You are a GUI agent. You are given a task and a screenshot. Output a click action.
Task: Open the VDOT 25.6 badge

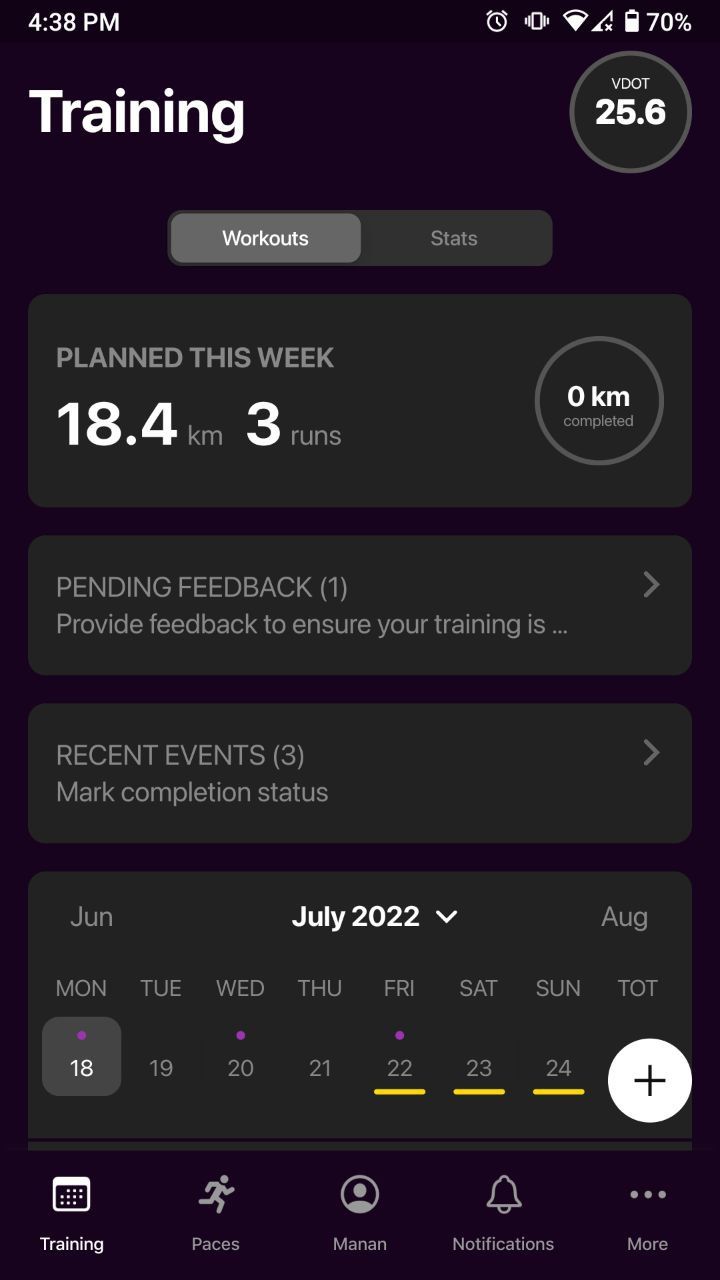(630, 112)
